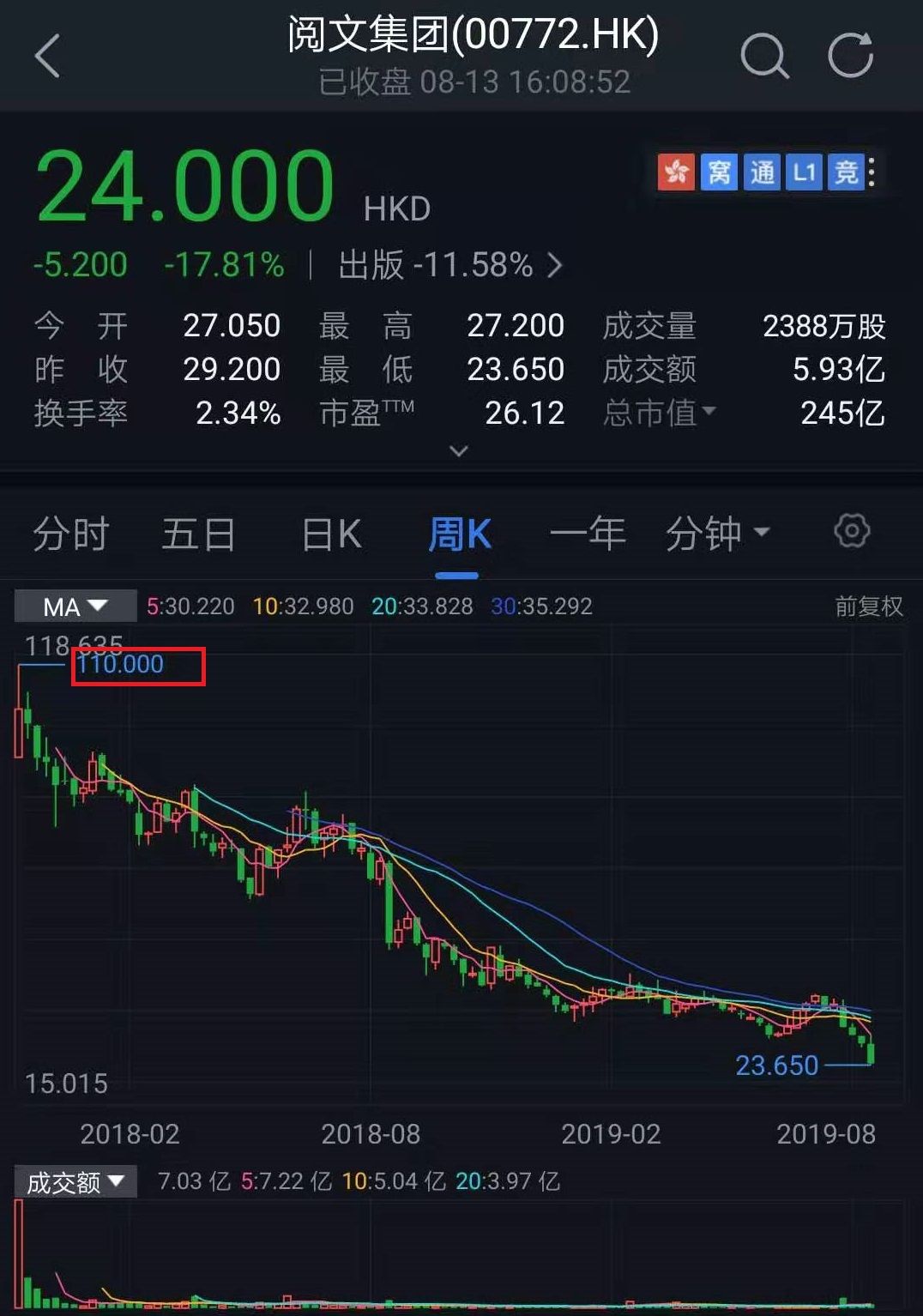Click the 前复权 adjustment setting

[x=868, y=607]
